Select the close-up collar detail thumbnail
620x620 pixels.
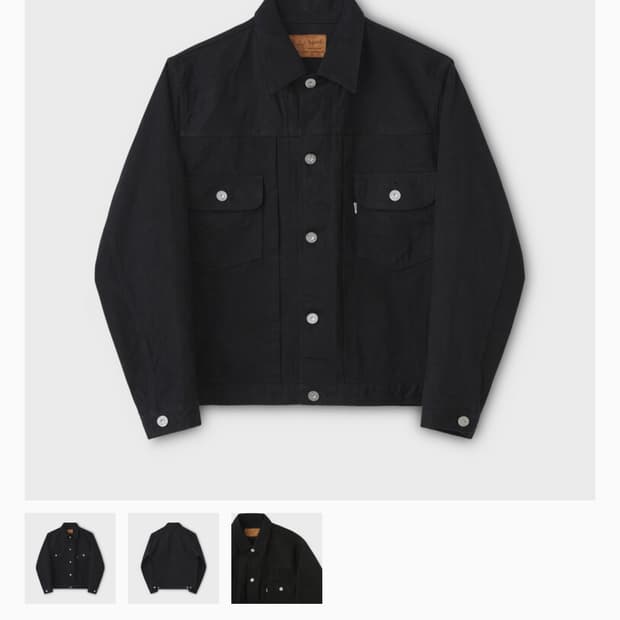click(276, 558)
